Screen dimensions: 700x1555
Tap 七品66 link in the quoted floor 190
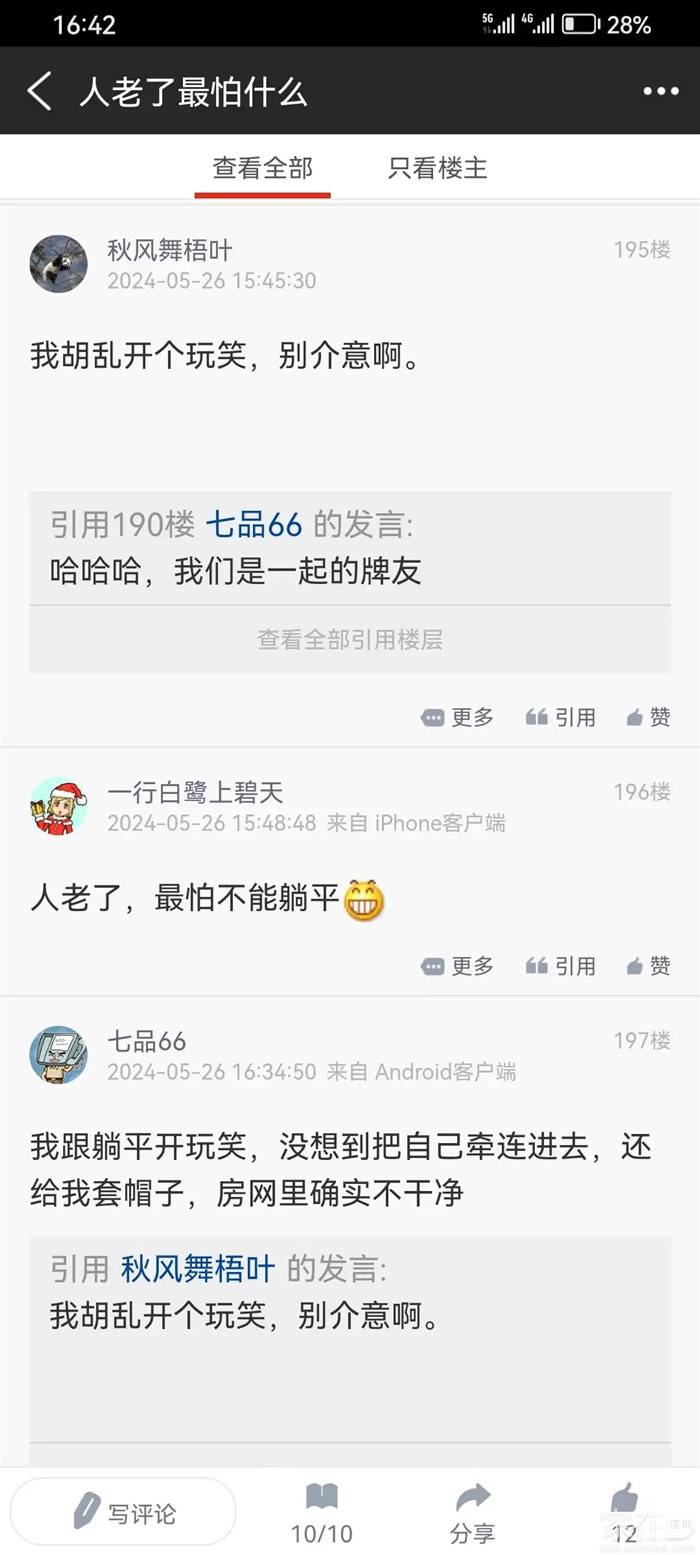(255, 524)
